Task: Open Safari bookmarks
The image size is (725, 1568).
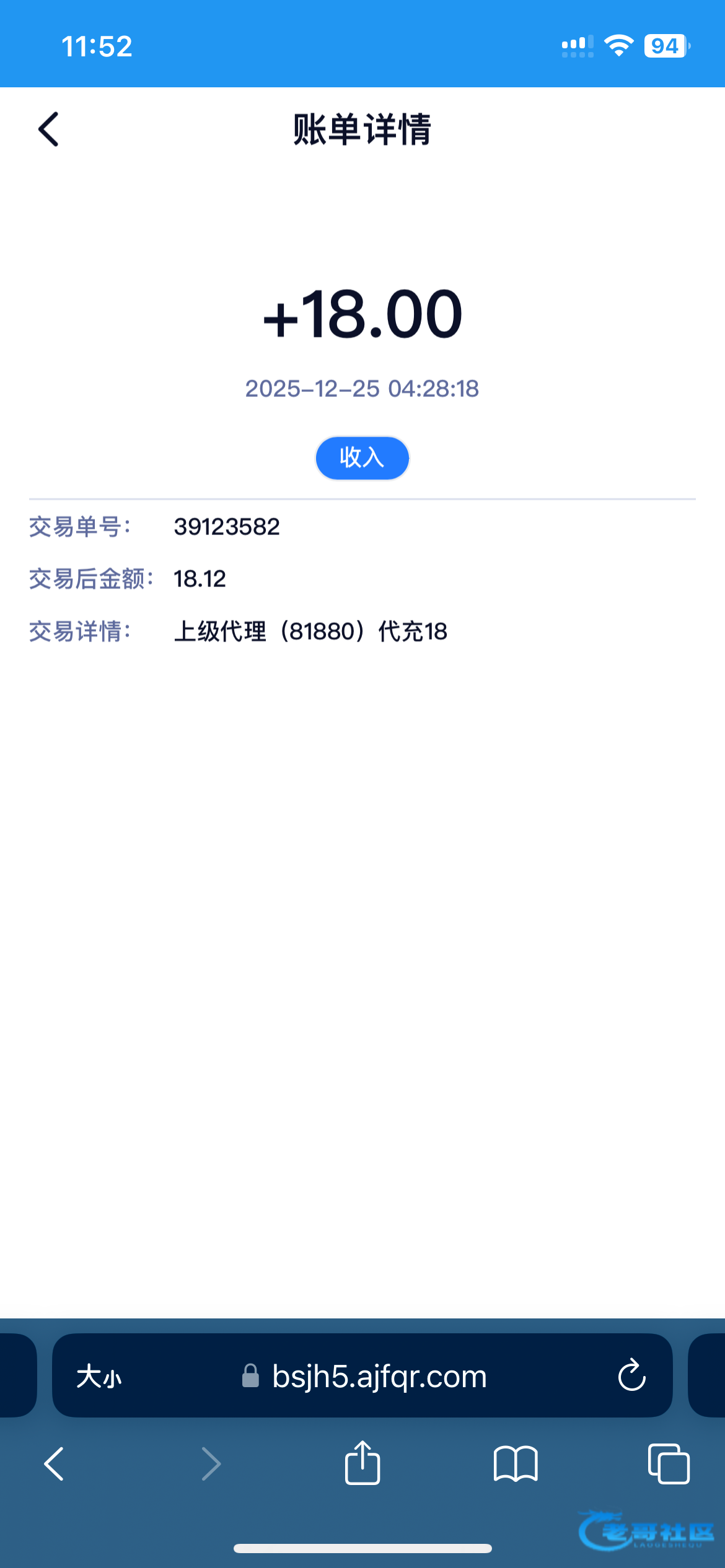Action: [516, 1464]
